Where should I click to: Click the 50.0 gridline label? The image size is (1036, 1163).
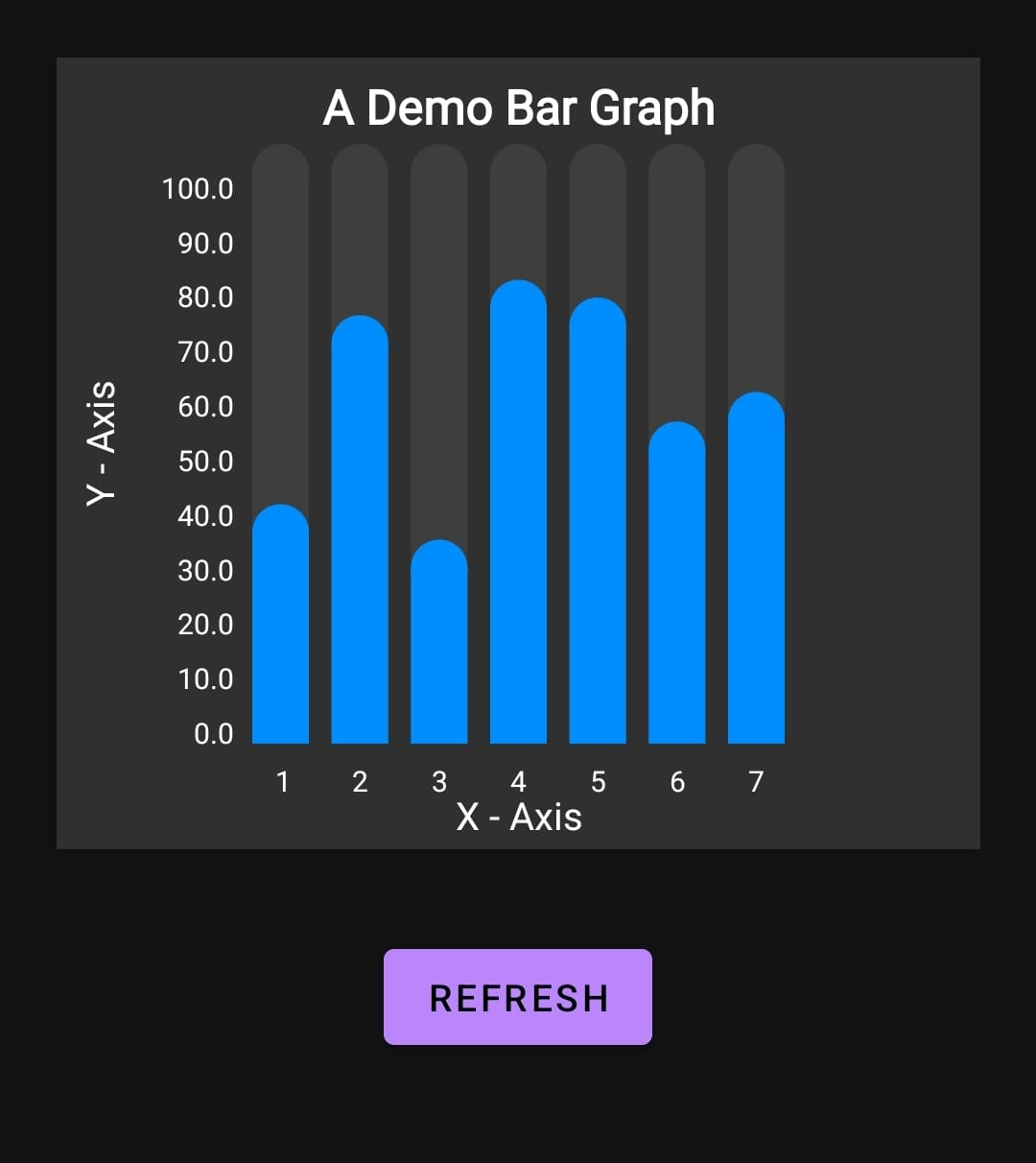point(203,461)
